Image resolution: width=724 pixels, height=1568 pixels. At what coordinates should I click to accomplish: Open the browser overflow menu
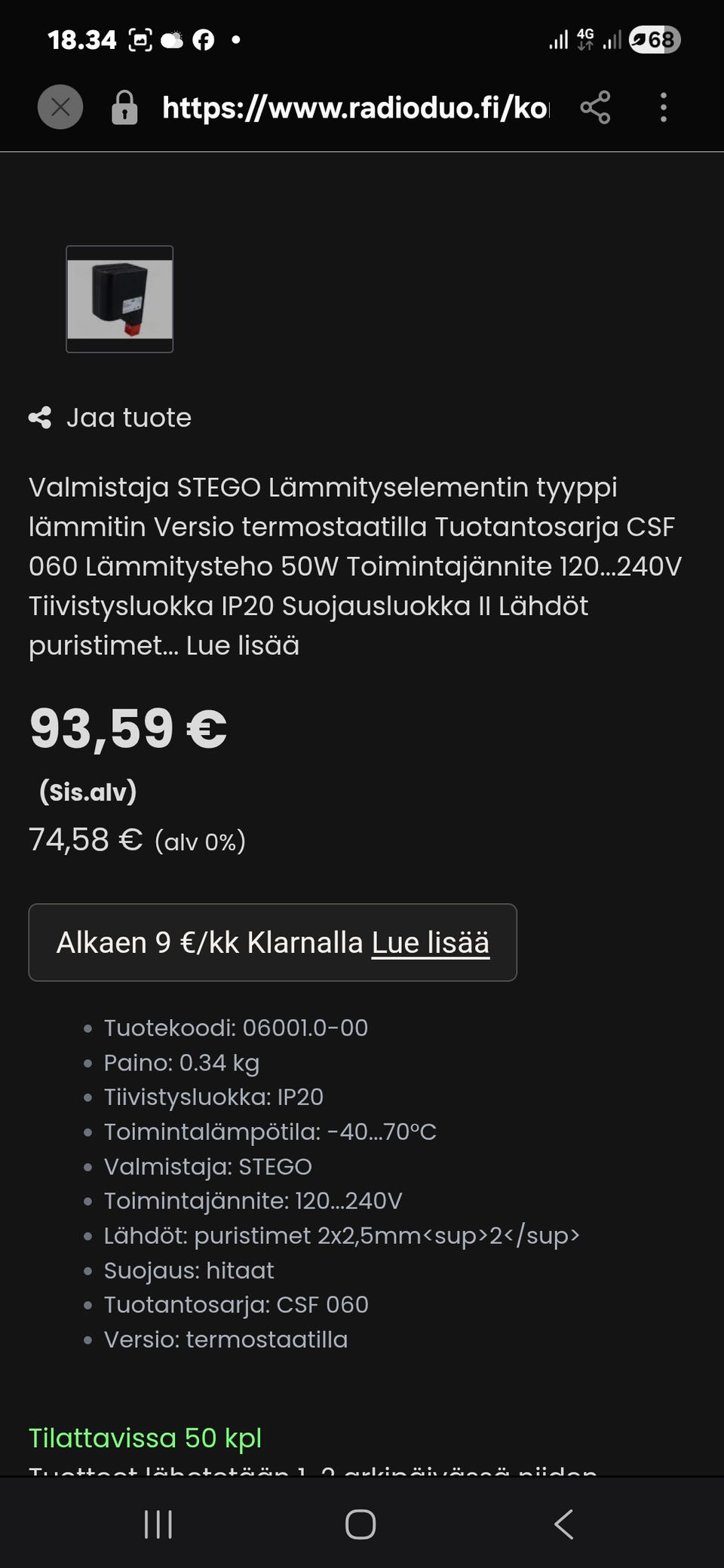click(x=663, y=108)
